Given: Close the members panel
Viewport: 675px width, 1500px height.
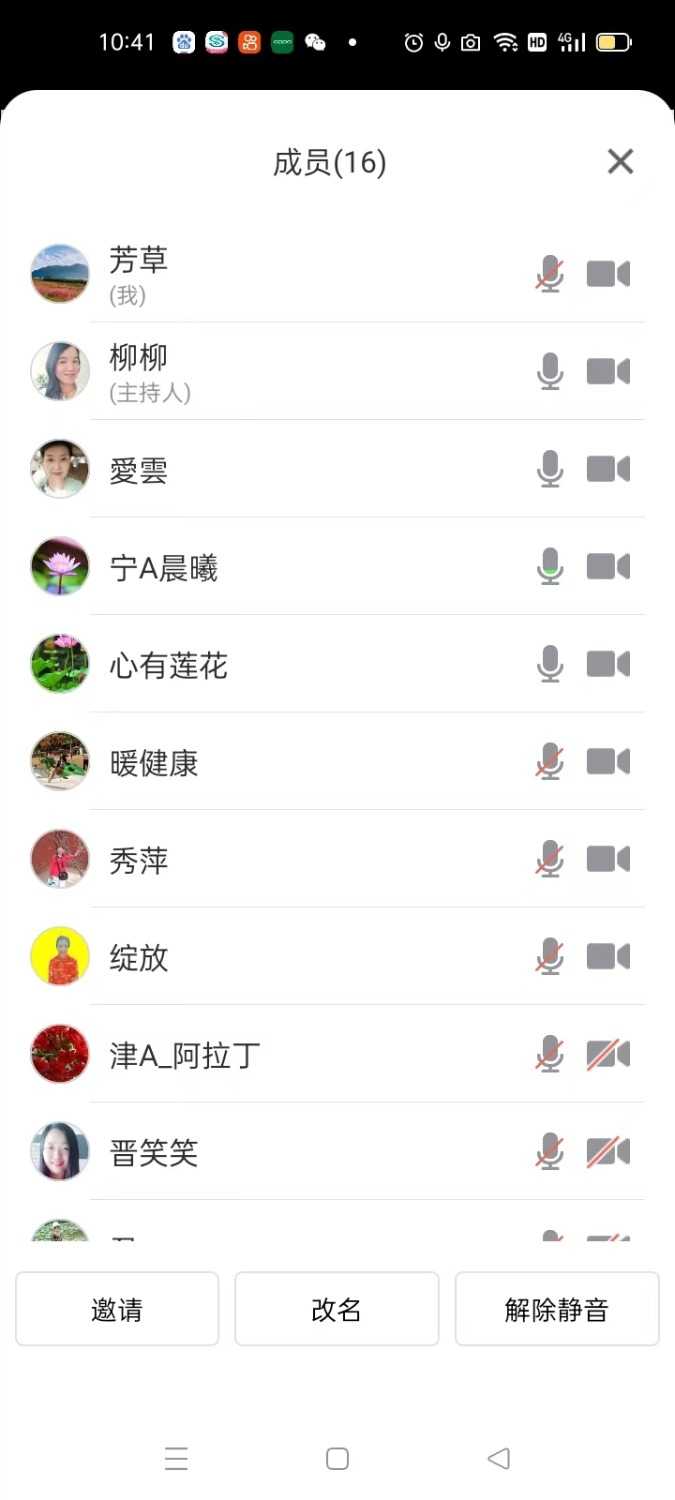Looking at the screenshot, I should pos(620,161).
